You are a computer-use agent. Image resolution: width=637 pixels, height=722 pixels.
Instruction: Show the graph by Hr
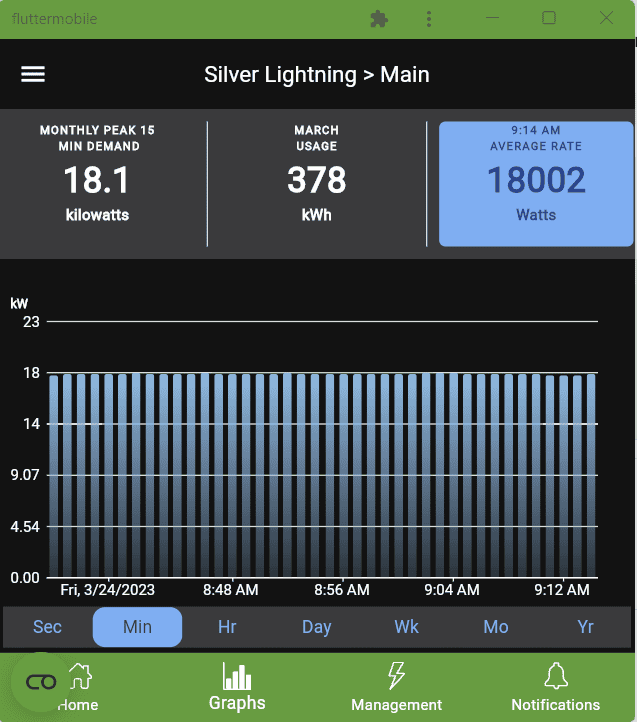(x=227, y=627)
